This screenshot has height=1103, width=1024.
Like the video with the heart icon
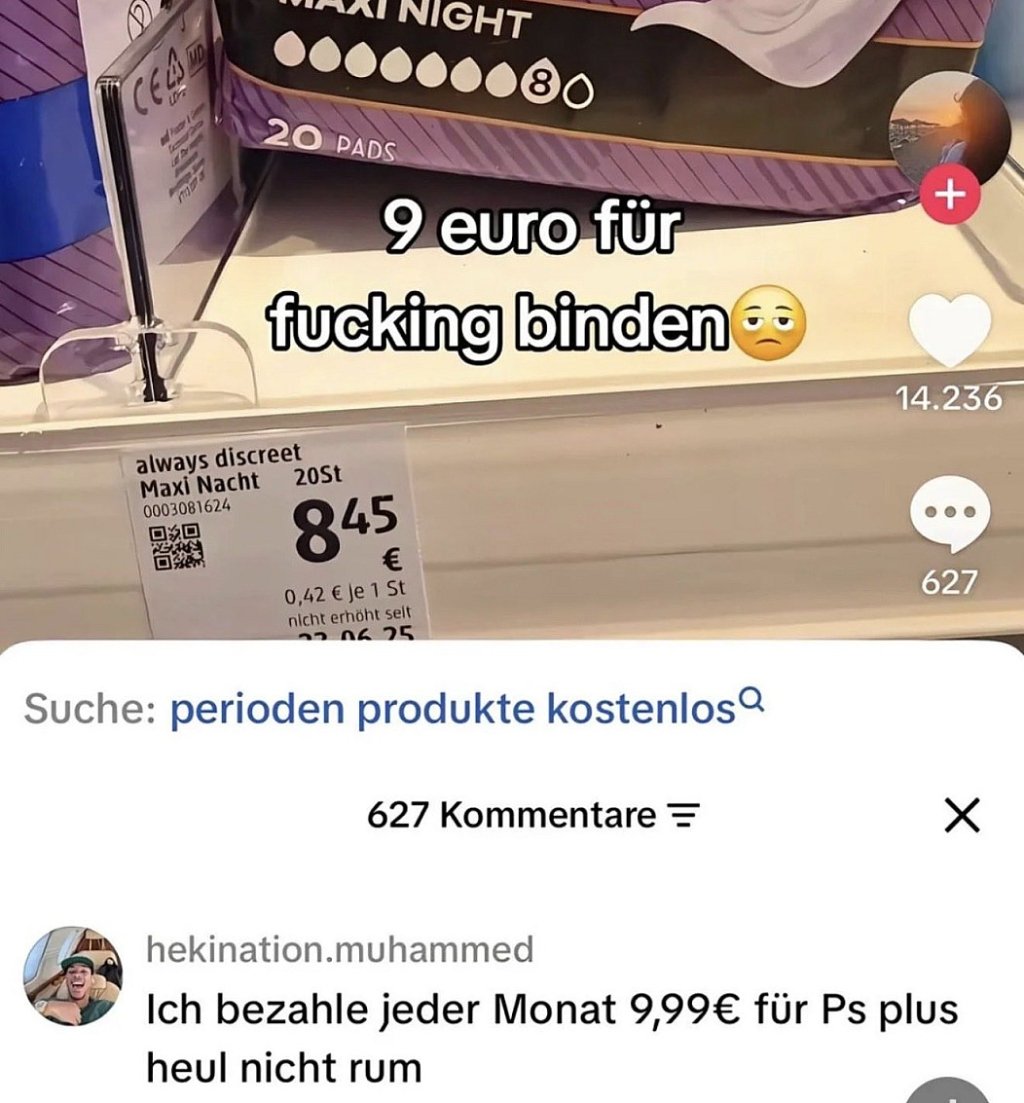pos(949,330)
